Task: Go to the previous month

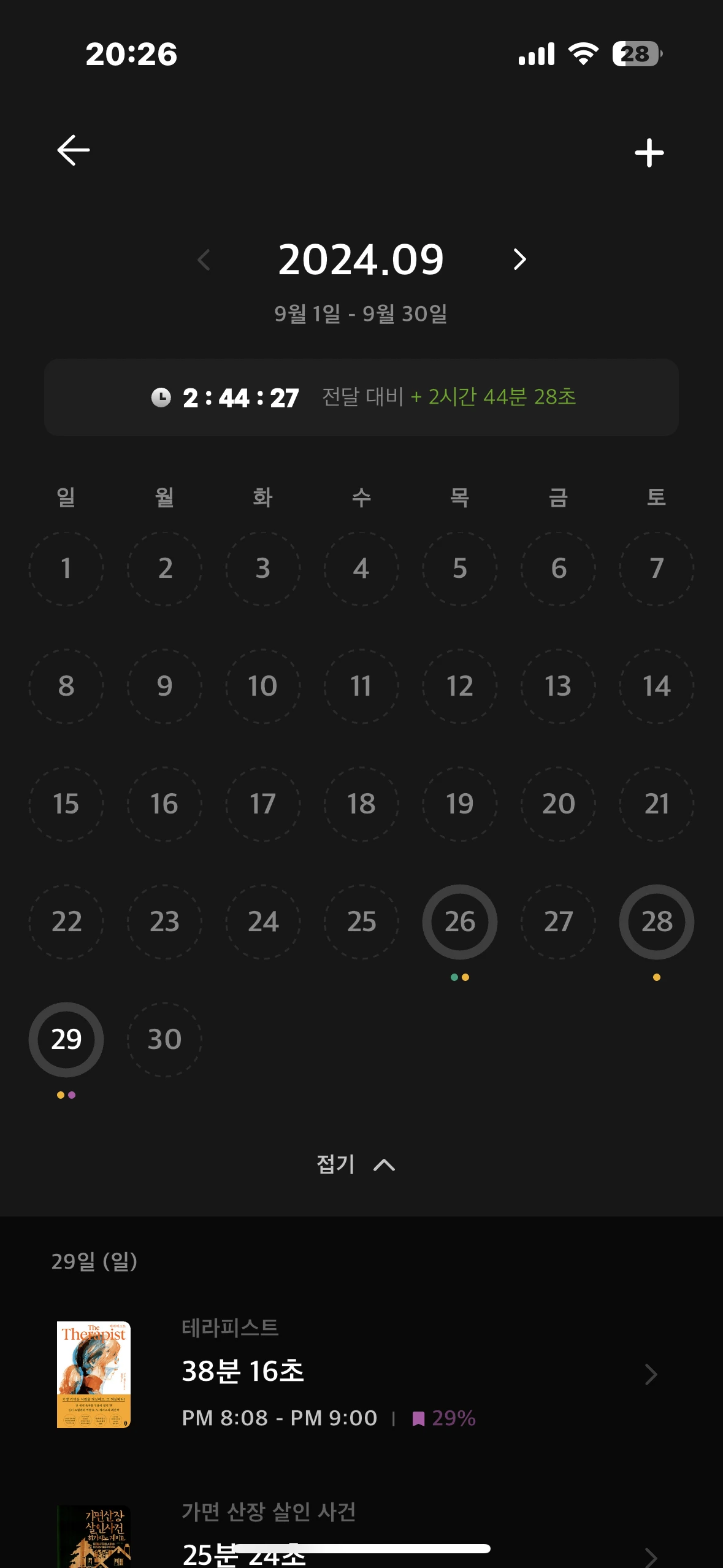Action: pyautogui.click(x=204, y=259)
